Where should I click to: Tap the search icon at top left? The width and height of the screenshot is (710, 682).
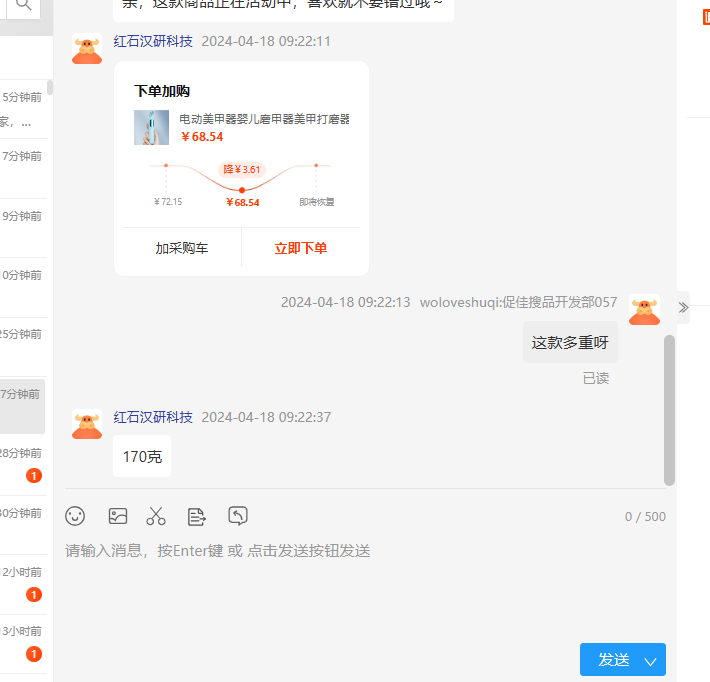click(x=22, y=6)
